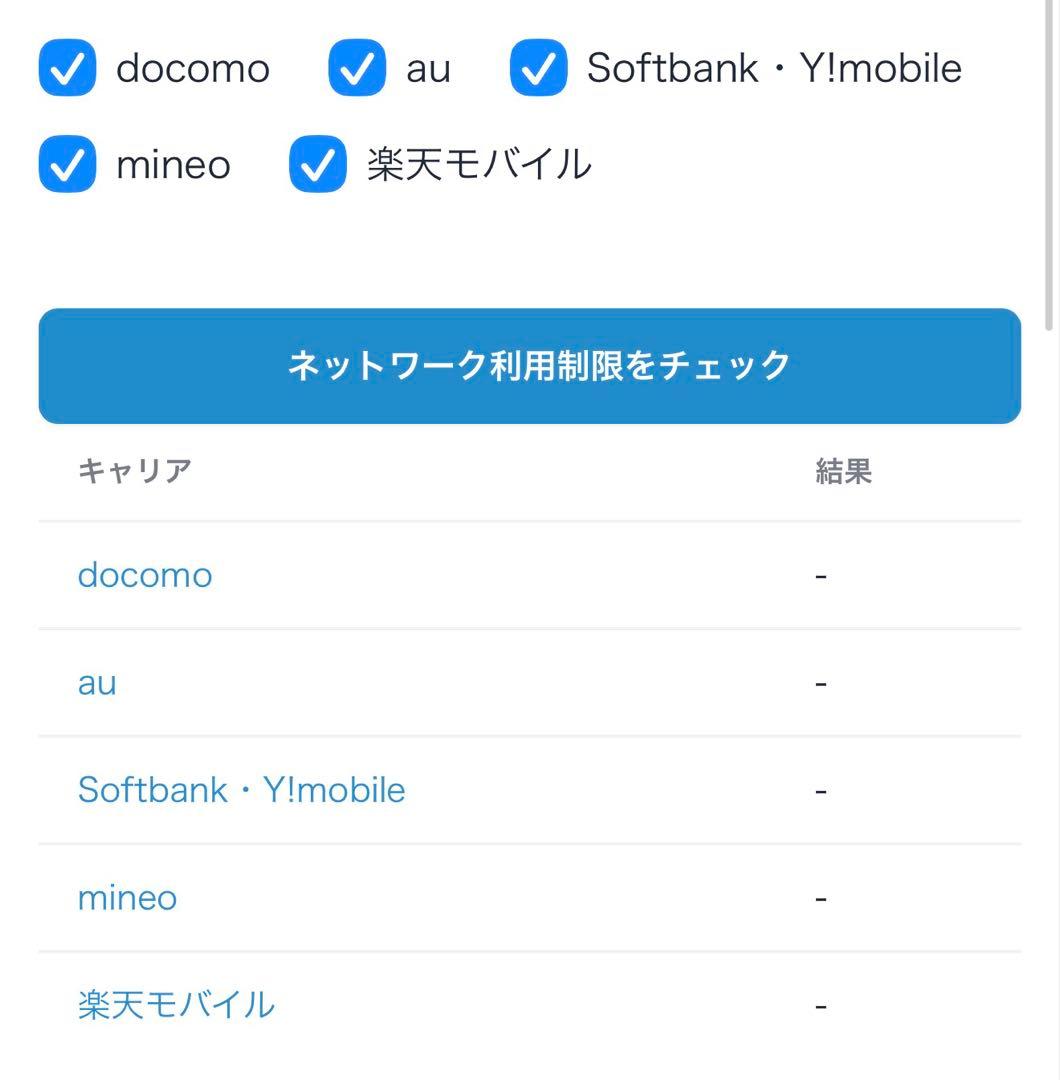
Task: Click the 結果 column header
Action: (x=843, y=472)
